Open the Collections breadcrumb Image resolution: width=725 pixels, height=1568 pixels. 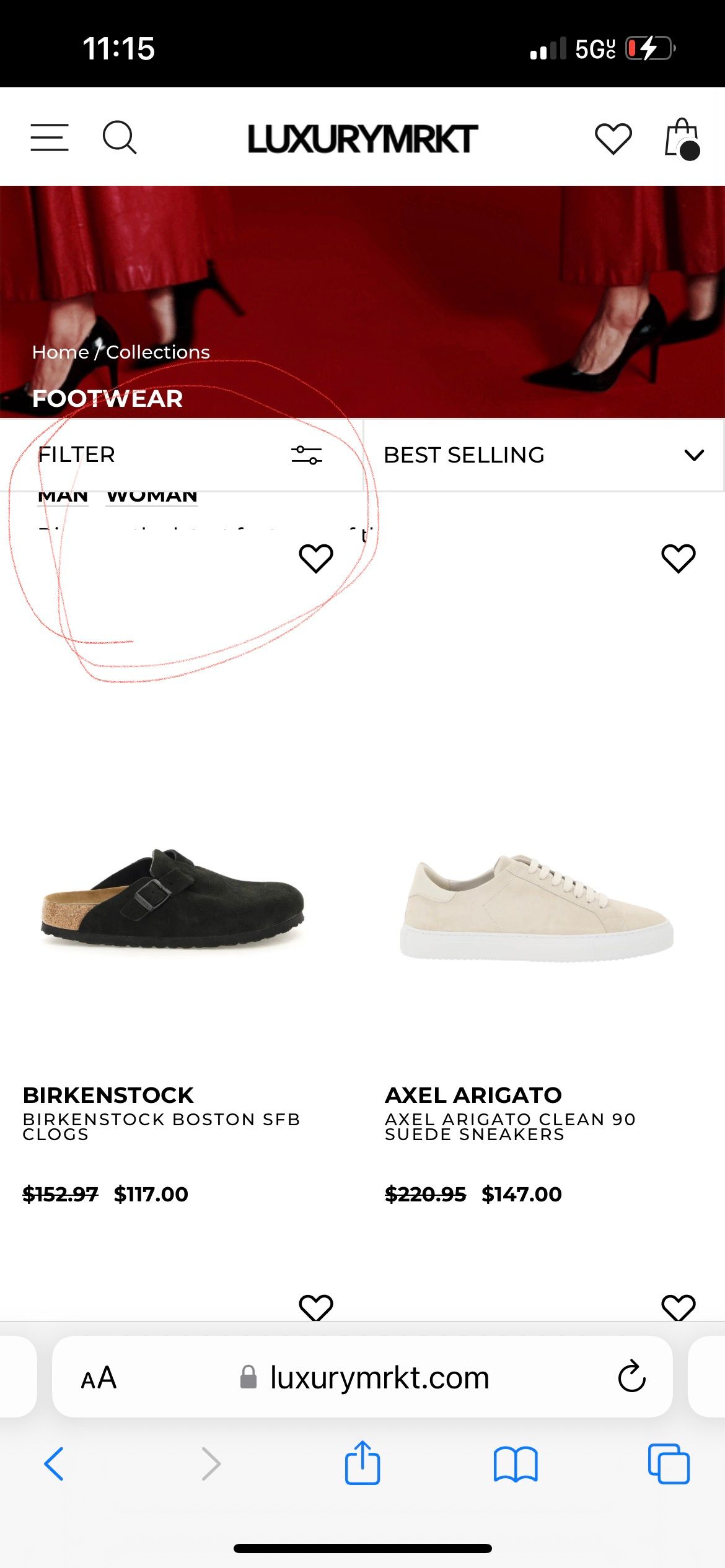tap(158, 352)
